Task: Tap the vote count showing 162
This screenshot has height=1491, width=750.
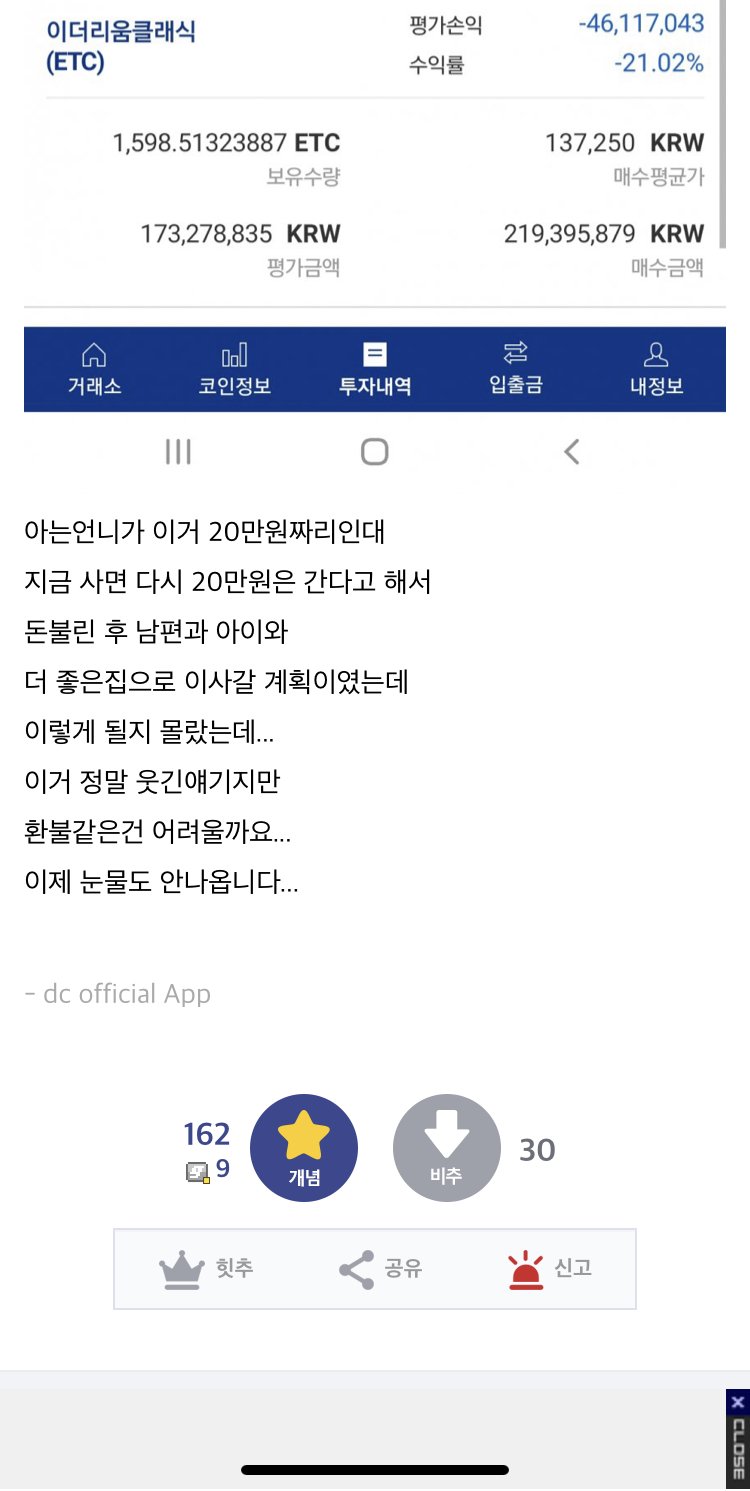Action: point(205,1133)
